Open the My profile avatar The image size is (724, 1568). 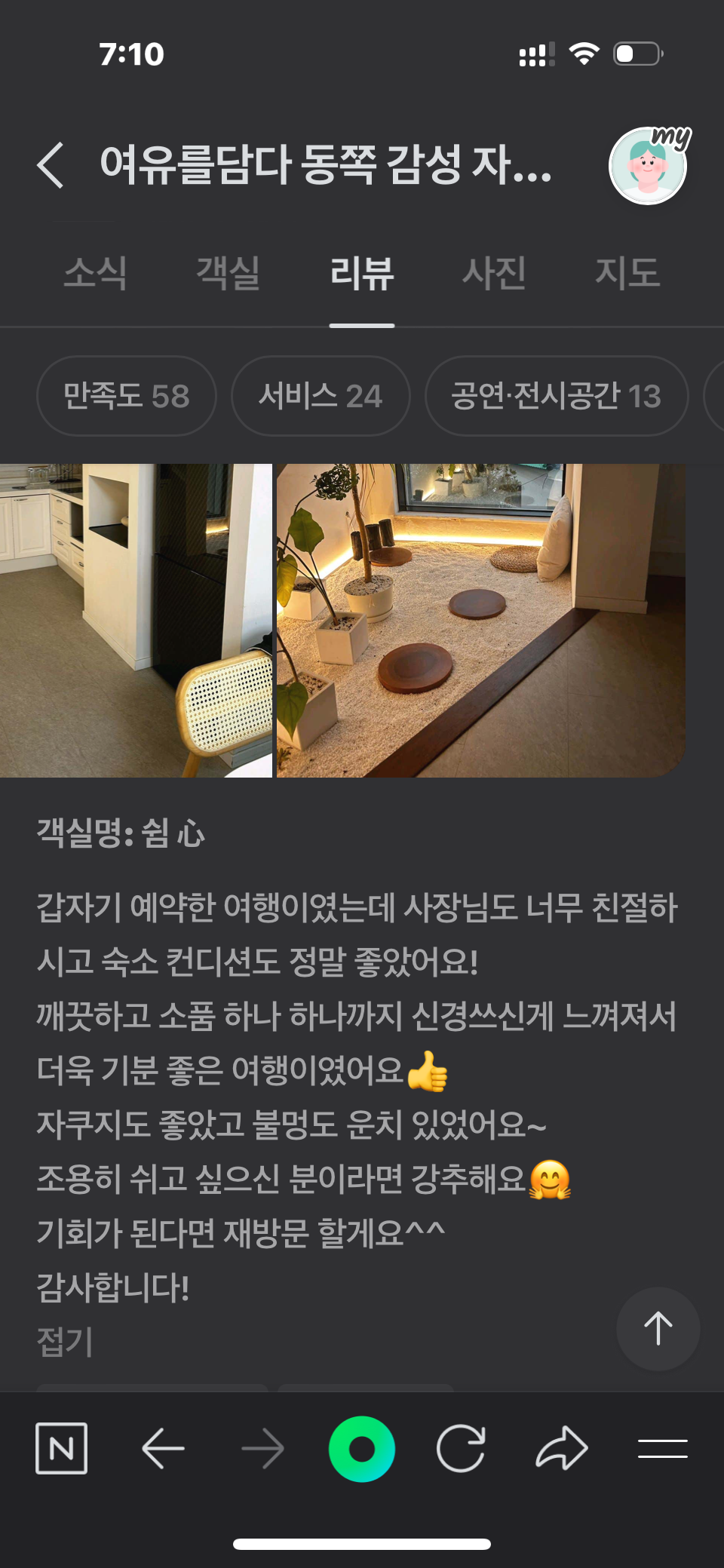coord(648,166)
